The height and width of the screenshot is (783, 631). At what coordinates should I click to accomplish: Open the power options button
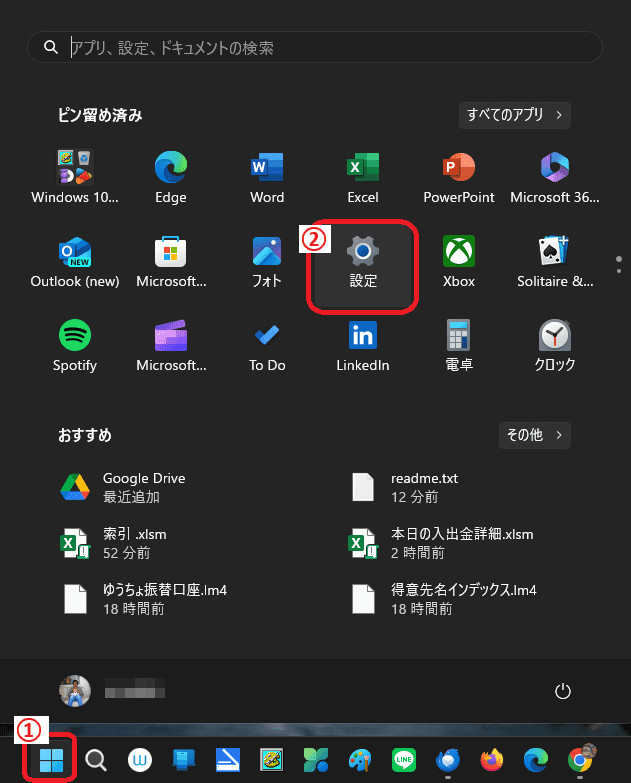[x=563, y=691]
